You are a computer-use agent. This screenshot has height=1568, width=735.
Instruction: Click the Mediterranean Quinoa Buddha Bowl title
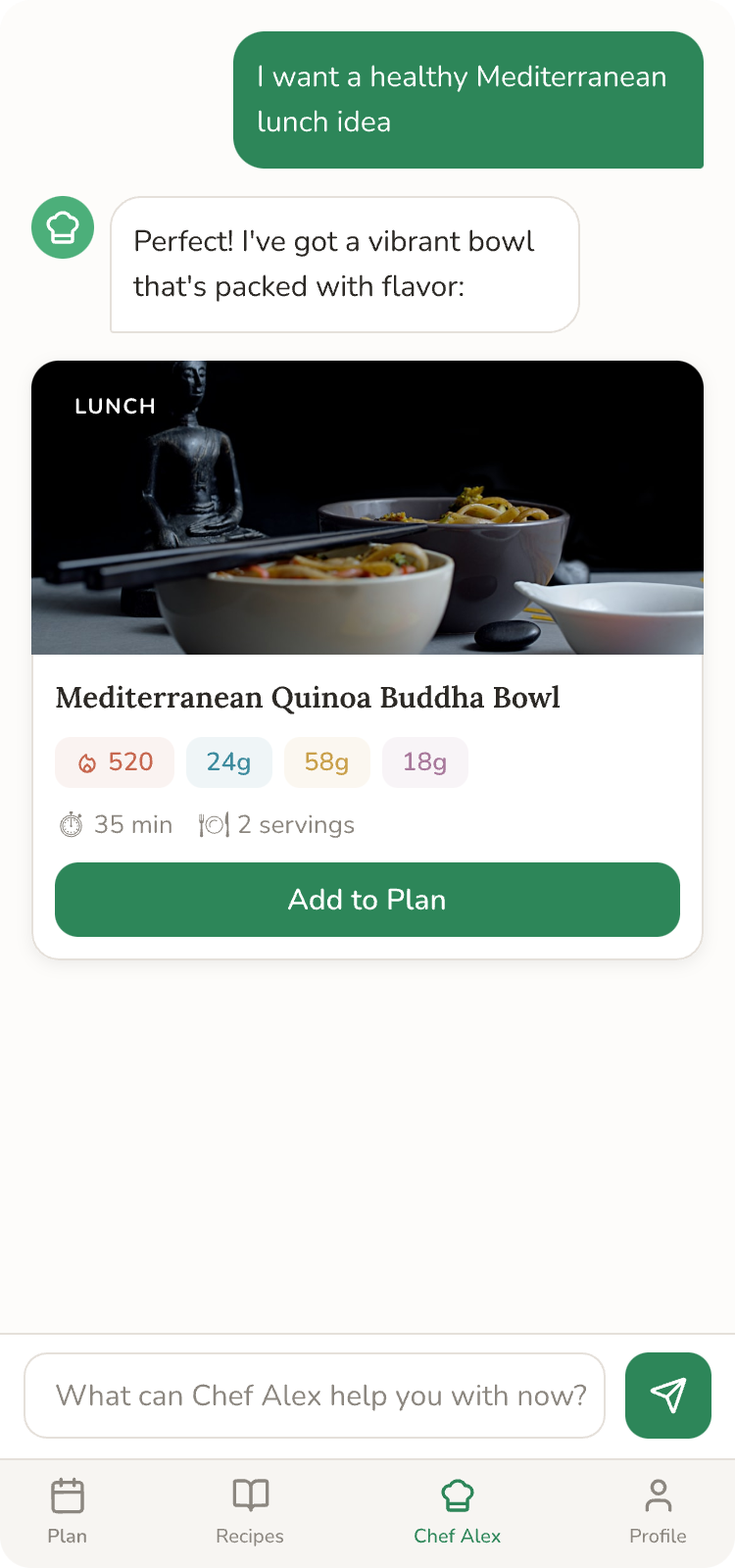point(308,697)
